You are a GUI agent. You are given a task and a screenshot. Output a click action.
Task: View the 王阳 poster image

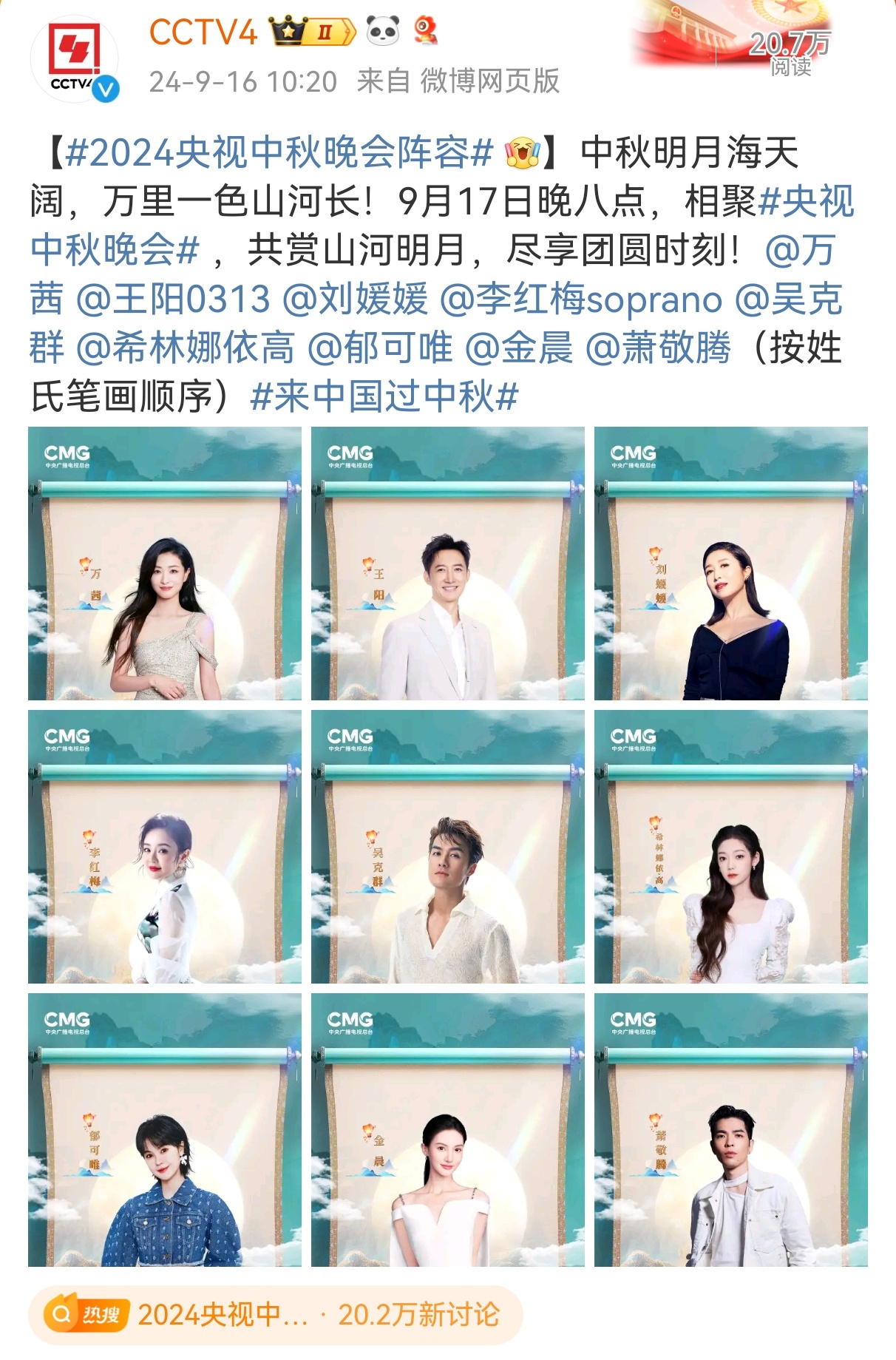(x=447, y=564)
